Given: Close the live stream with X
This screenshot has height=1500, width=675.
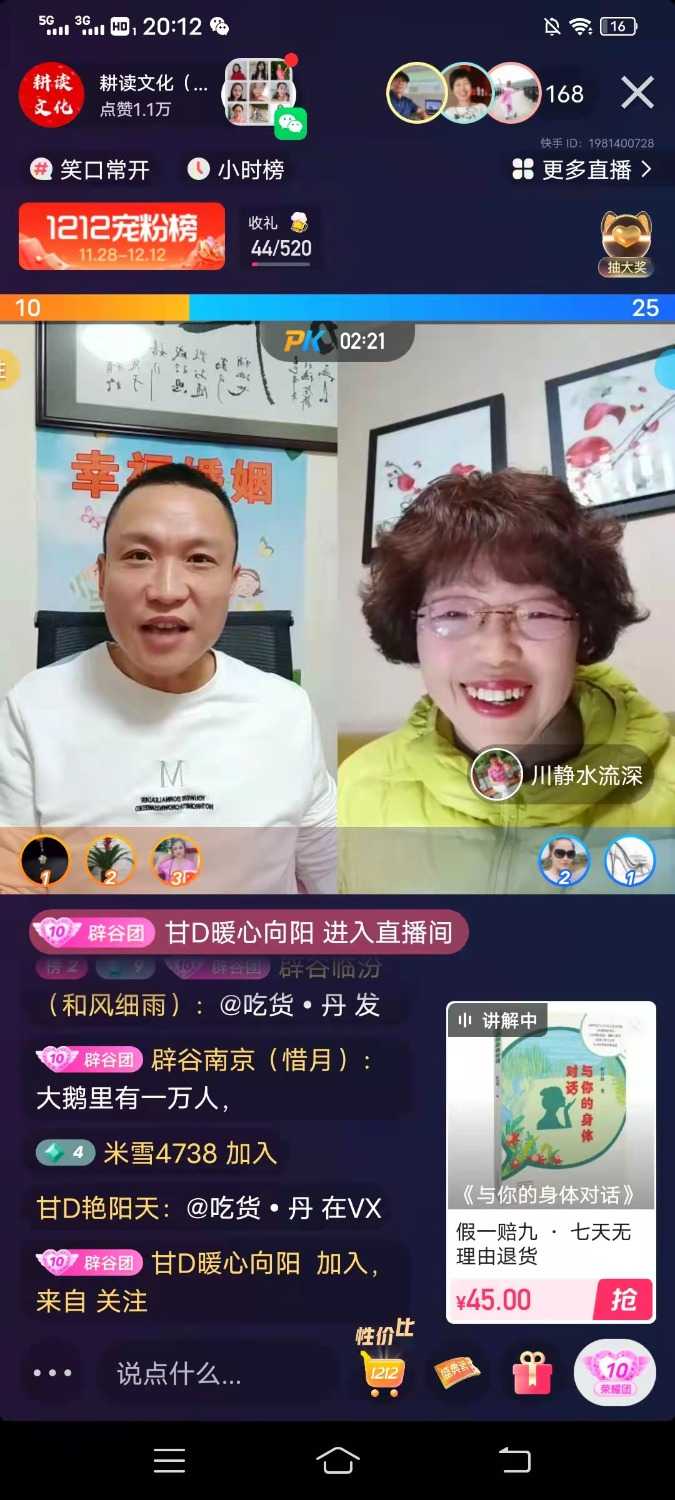Looking at the screenshot, I should click(637, 93).
